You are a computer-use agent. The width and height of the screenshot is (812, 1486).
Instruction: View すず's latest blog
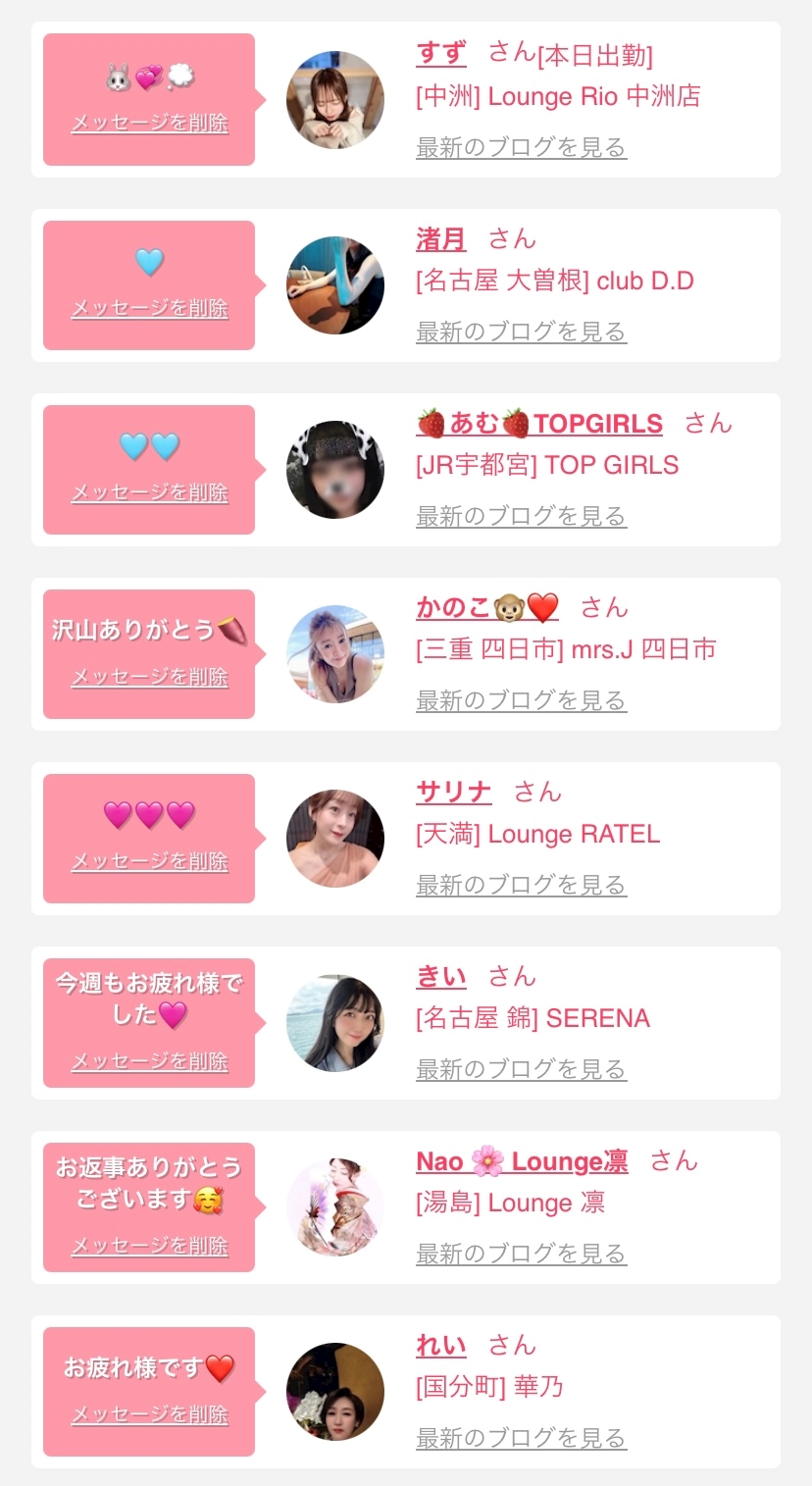click(x=521, y=147)
